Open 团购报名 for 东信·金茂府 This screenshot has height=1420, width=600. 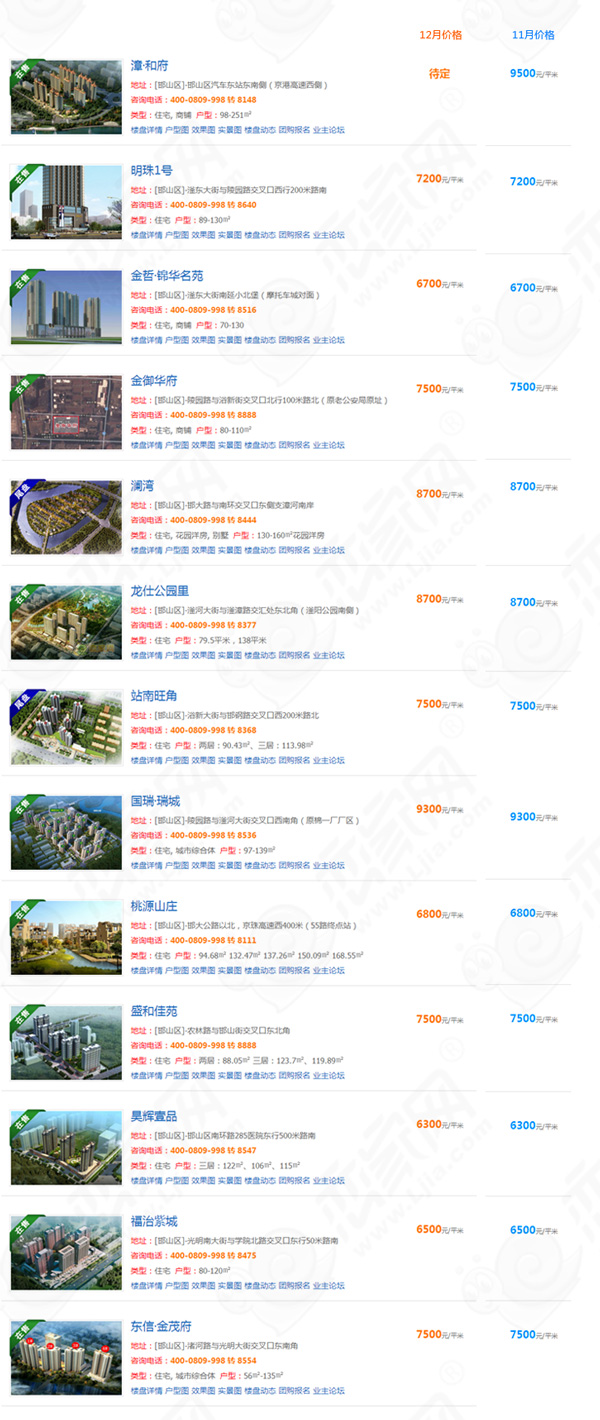294,1390
